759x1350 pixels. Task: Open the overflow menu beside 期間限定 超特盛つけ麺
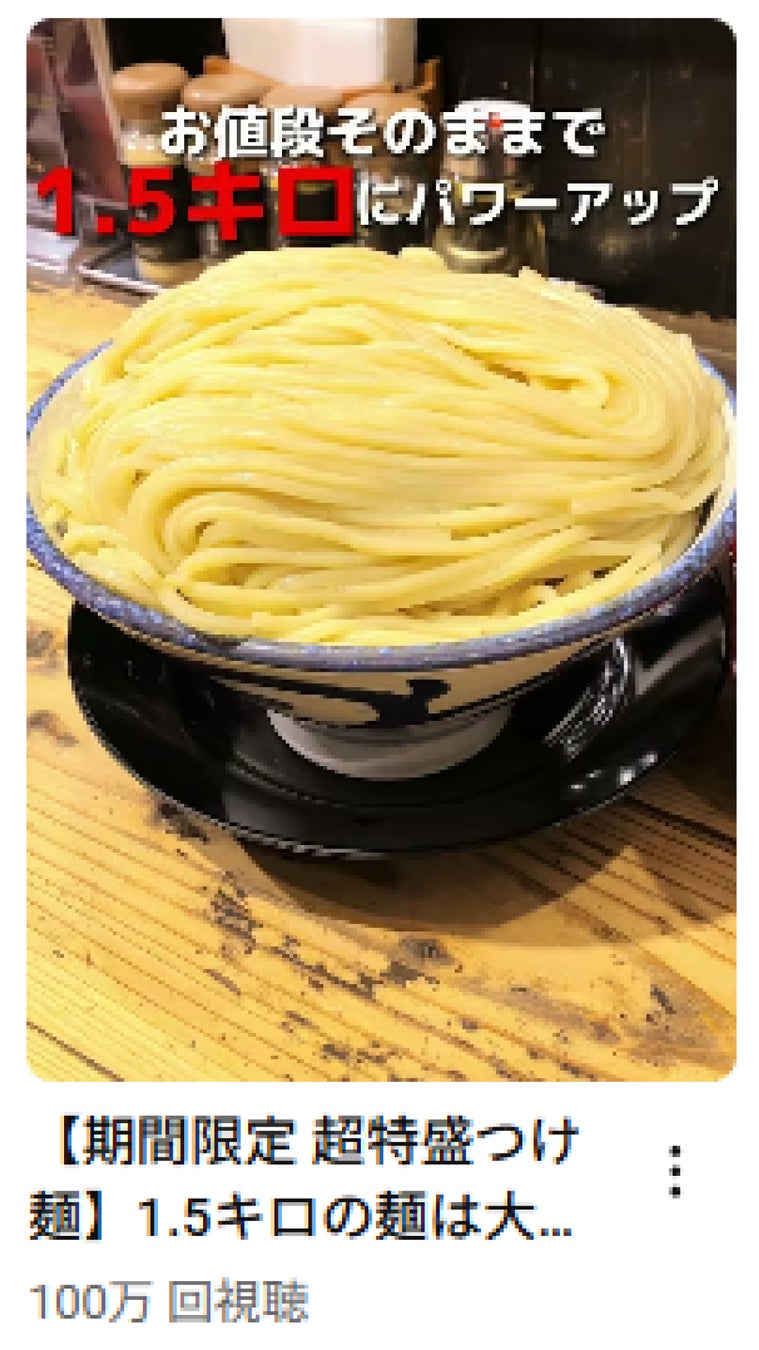[675, 1172]
